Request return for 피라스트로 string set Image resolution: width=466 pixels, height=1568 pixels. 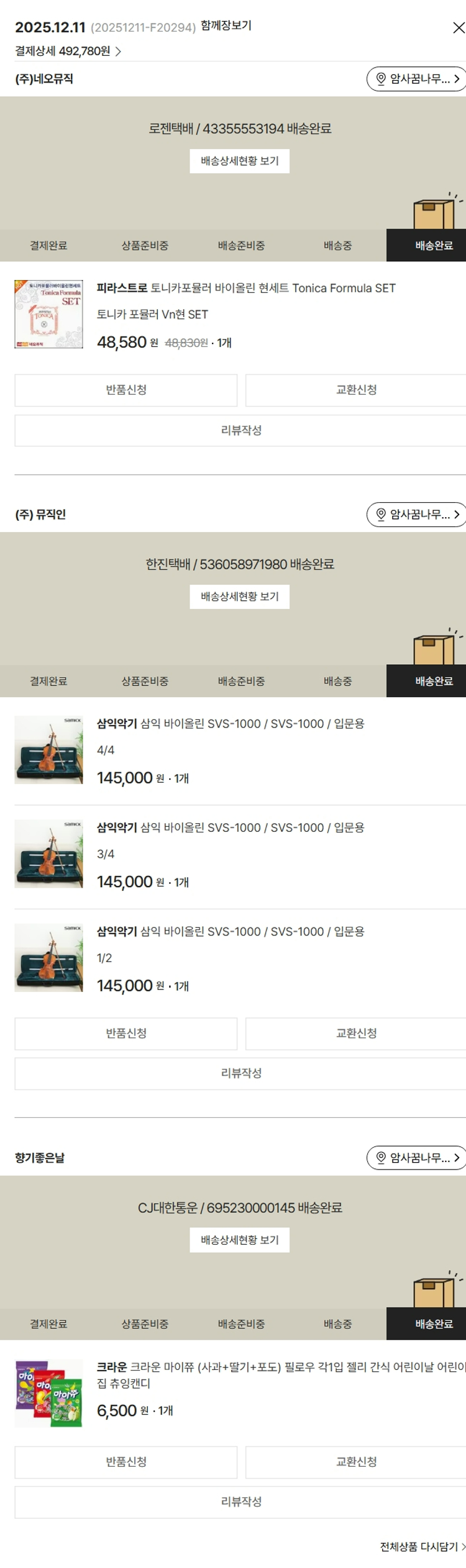[126, 390]
